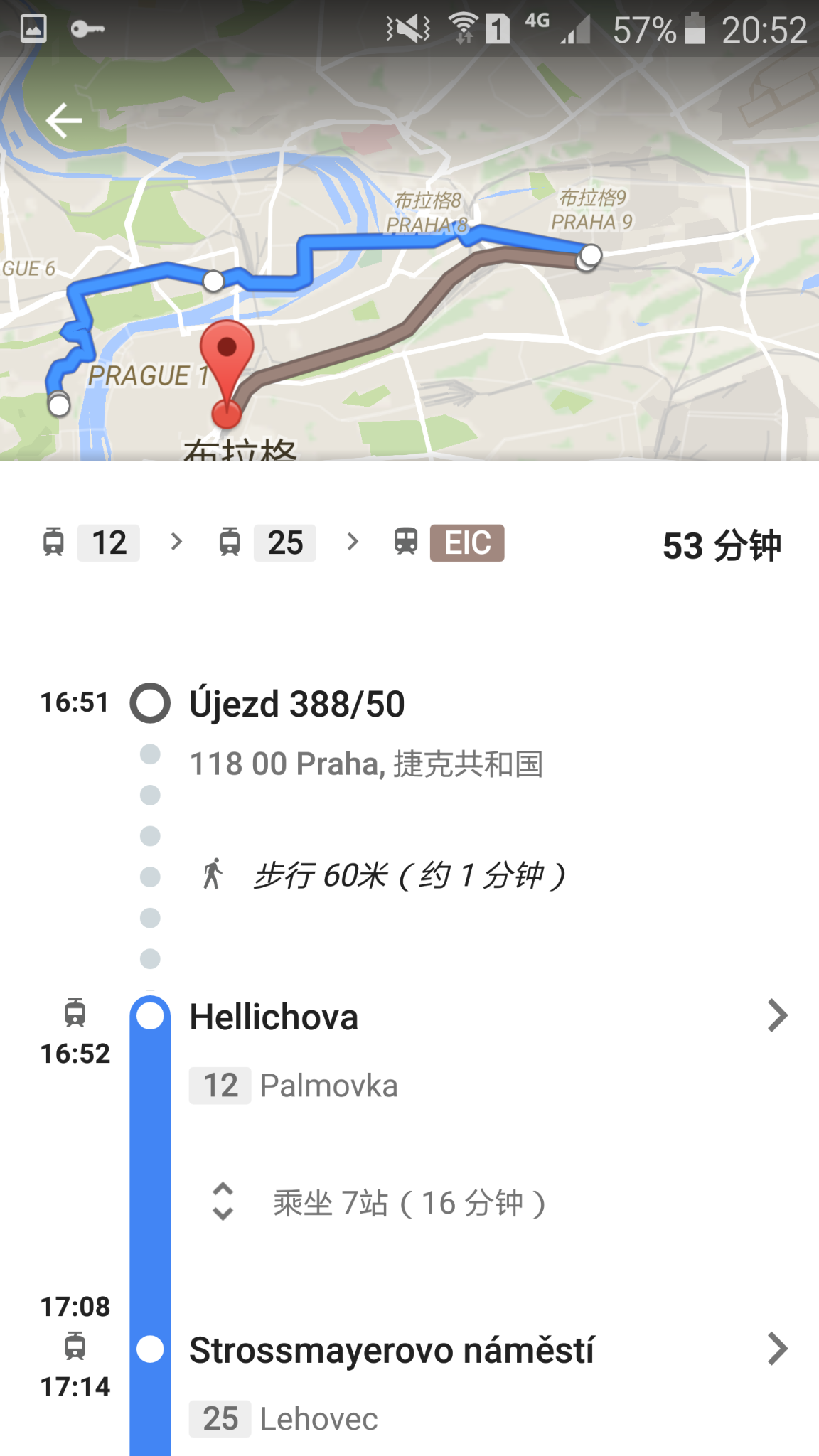This screenshot has height=1456, width=819.
Task: Go back using the arrow over the map
Action: tap(64, 120)
